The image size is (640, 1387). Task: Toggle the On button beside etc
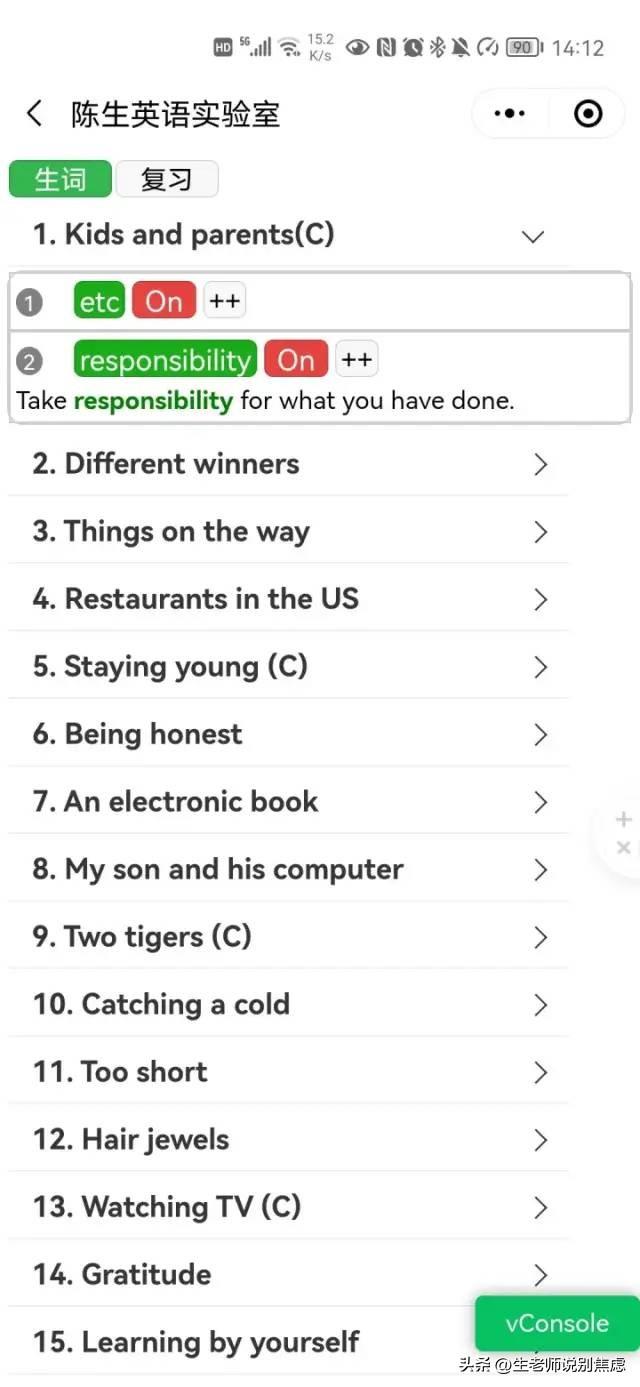[x=164, y=301]
